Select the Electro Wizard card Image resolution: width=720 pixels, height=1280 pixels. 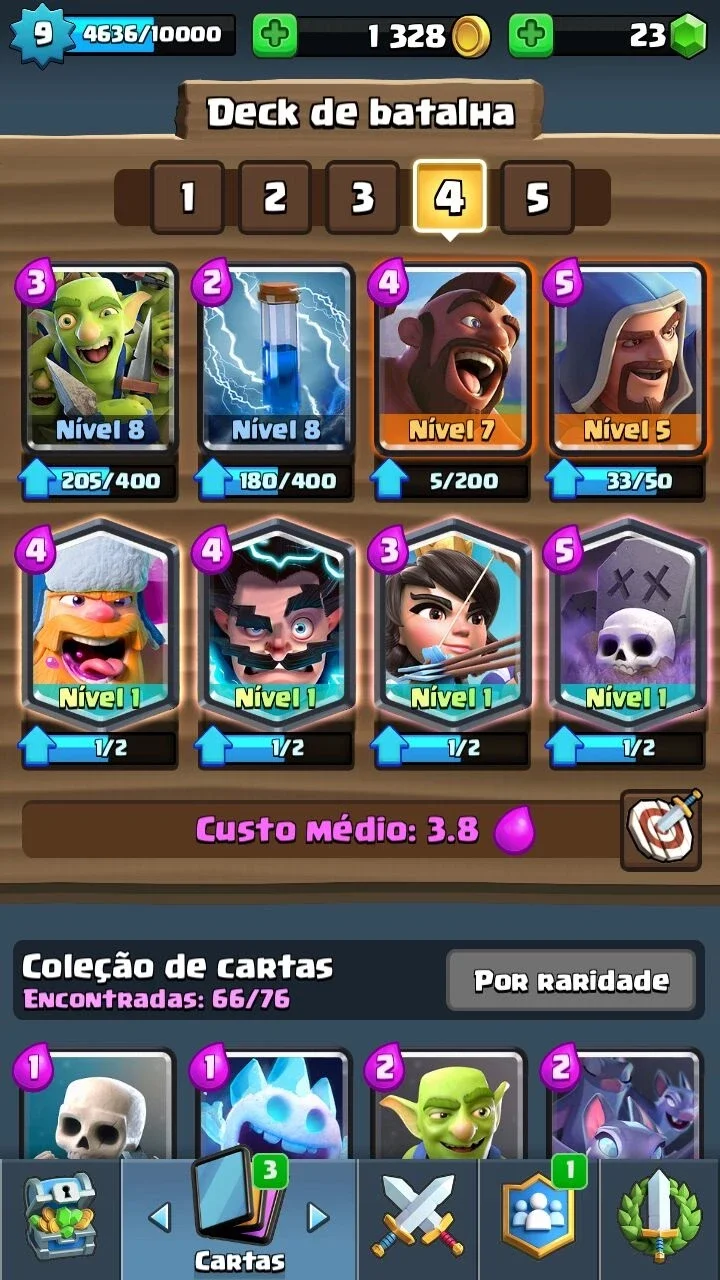pyautogui.click(x=275, y=620)
